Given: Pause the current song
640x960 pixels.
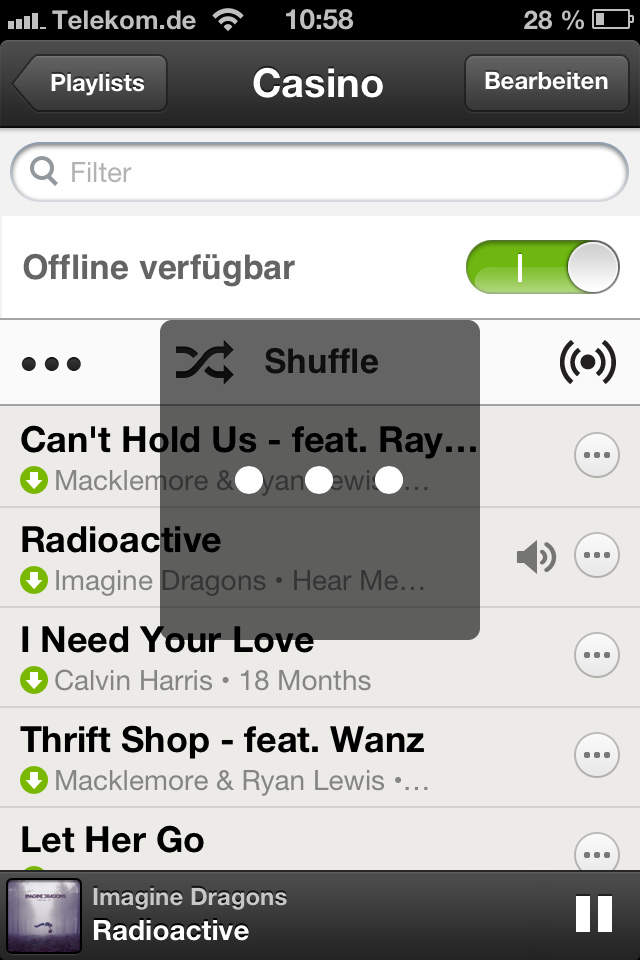Looking at the screenshot, I should point(593,915).
